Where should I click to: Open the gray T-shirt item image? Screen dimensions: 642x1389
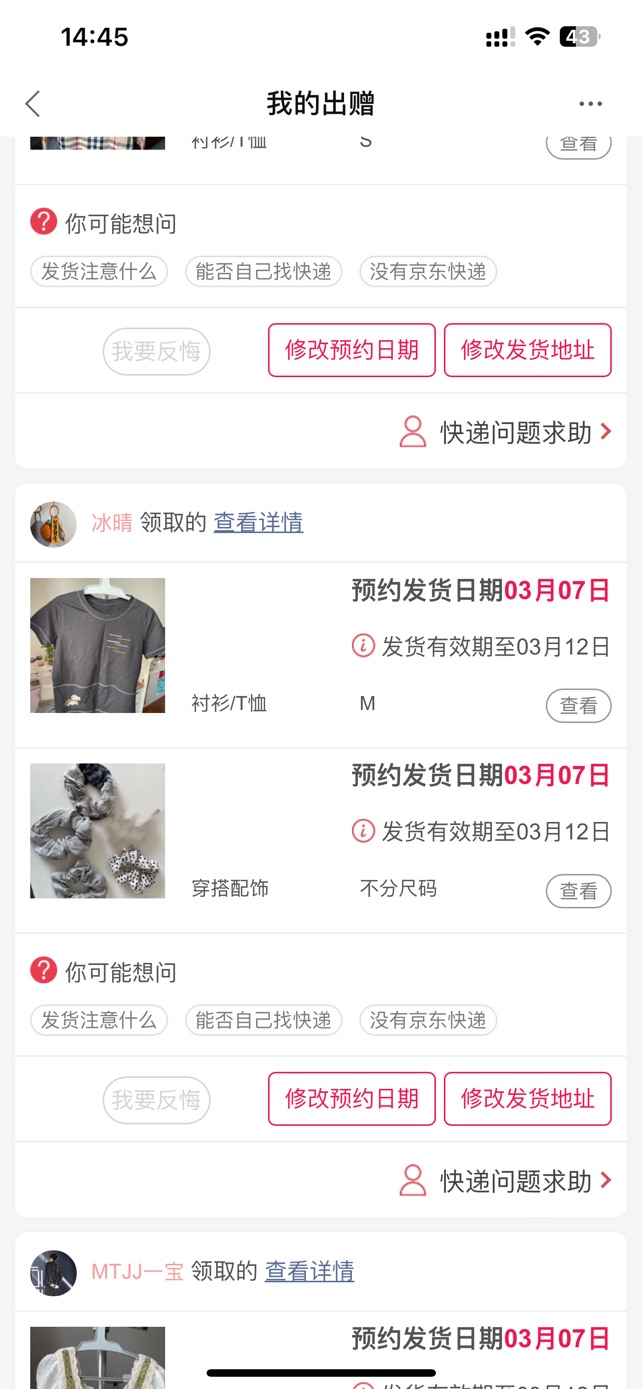tap(97, 645)
